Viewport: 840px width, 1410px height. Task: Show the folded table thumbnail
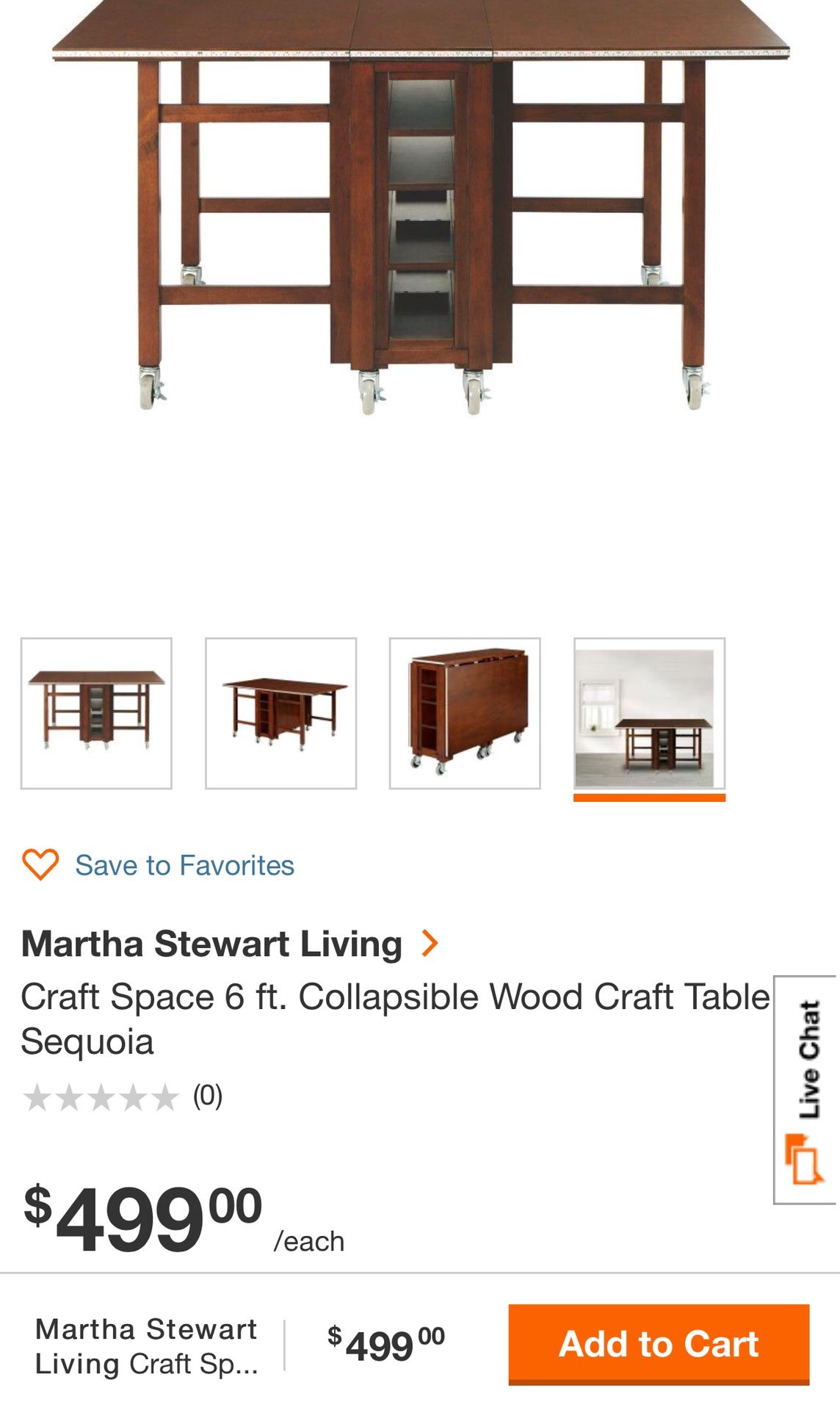pos(465,713)
